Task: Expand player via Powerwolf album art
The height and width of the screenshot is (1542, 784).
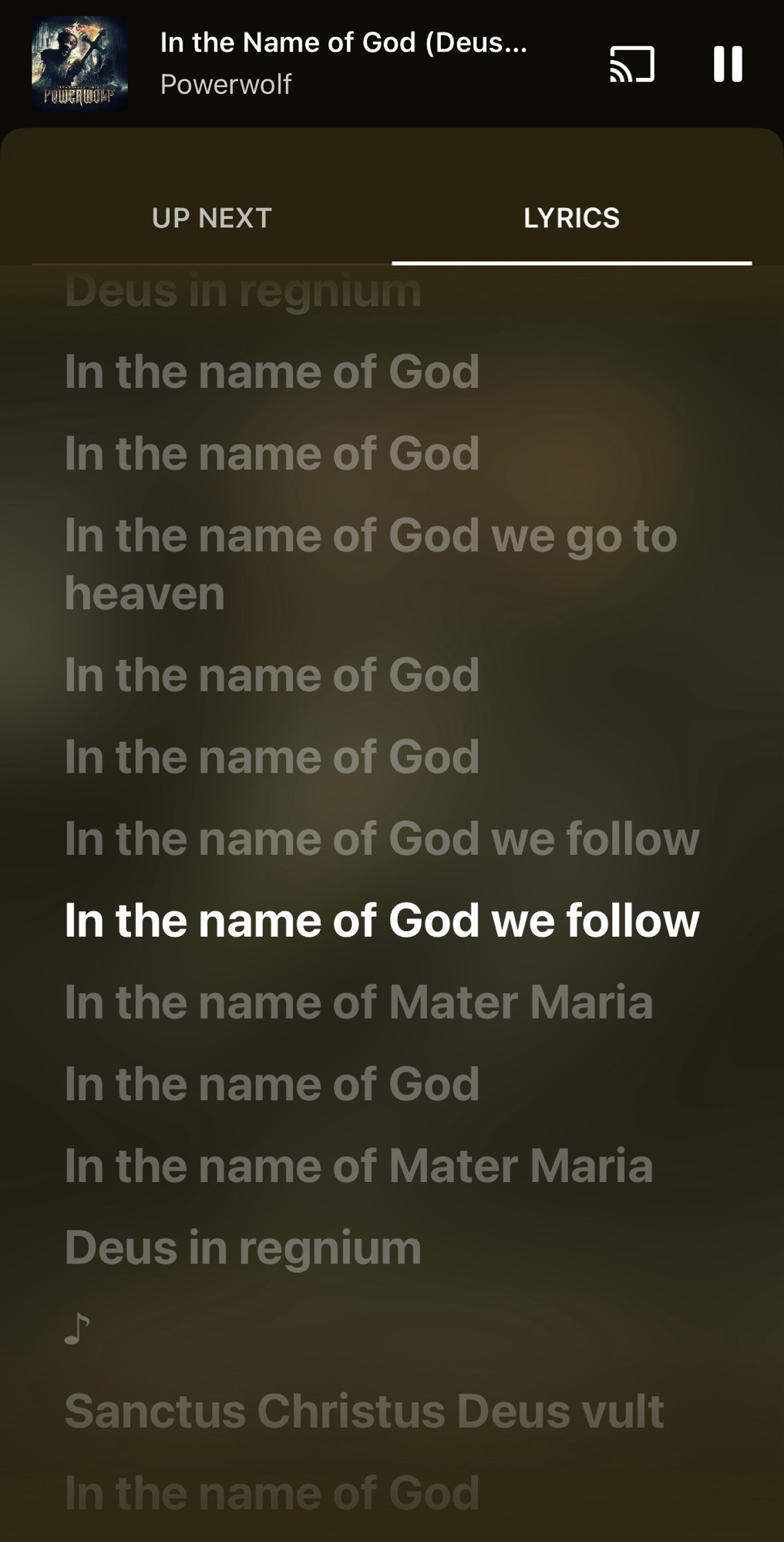Action: tap(79, 64)
